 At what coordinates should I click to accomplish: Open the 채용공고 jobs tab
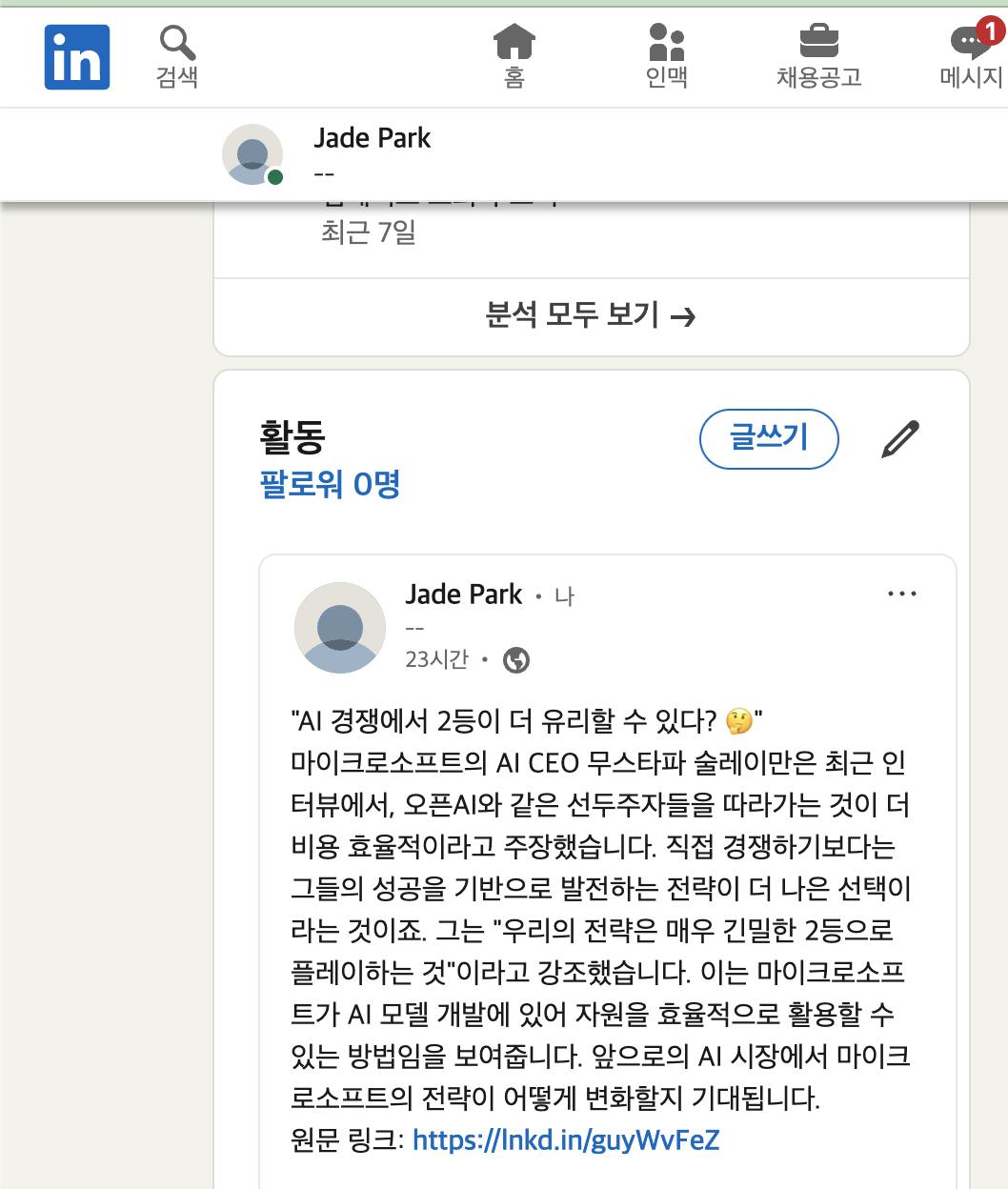click(818, 57)
